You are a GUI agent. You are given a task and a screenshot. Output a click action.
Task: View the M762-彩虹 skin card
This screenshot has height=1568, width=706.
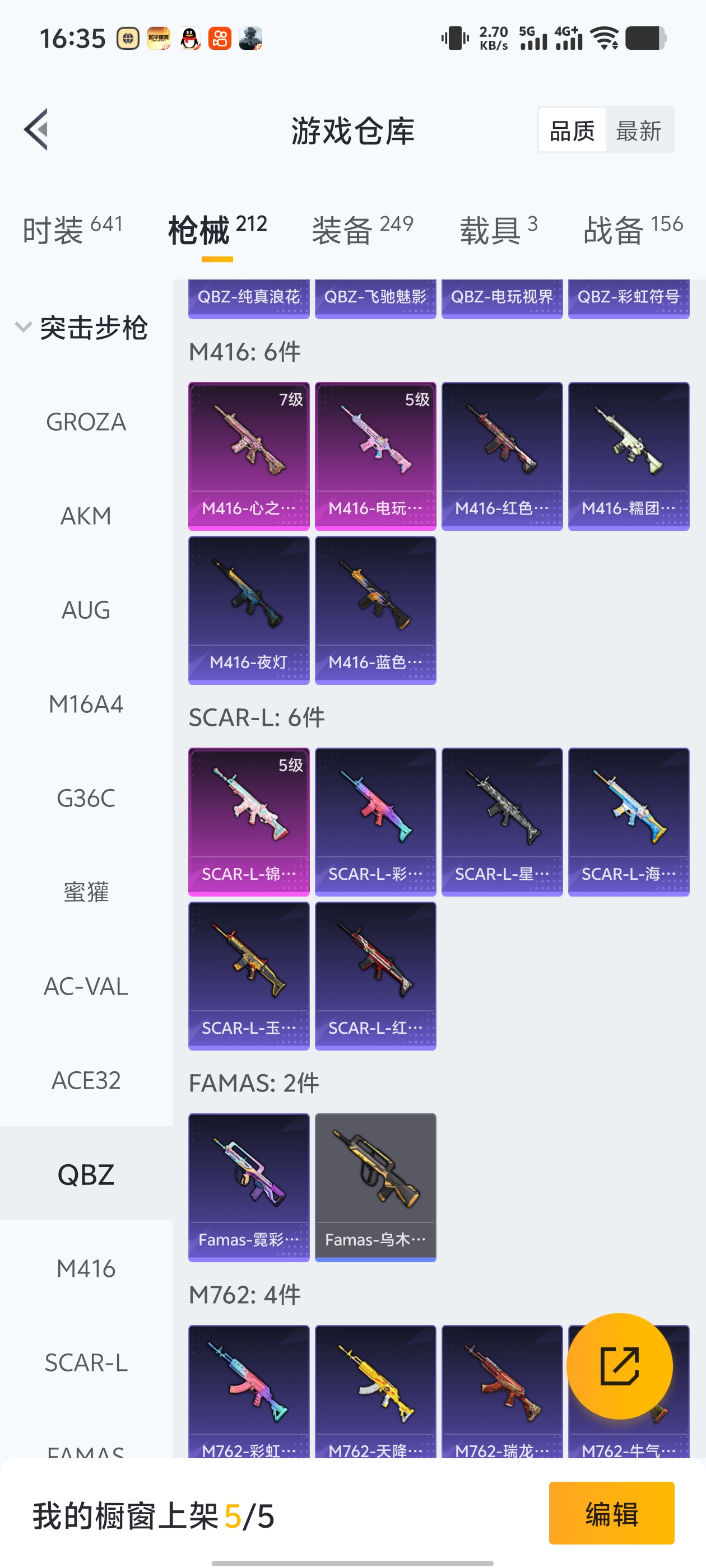249,1391
